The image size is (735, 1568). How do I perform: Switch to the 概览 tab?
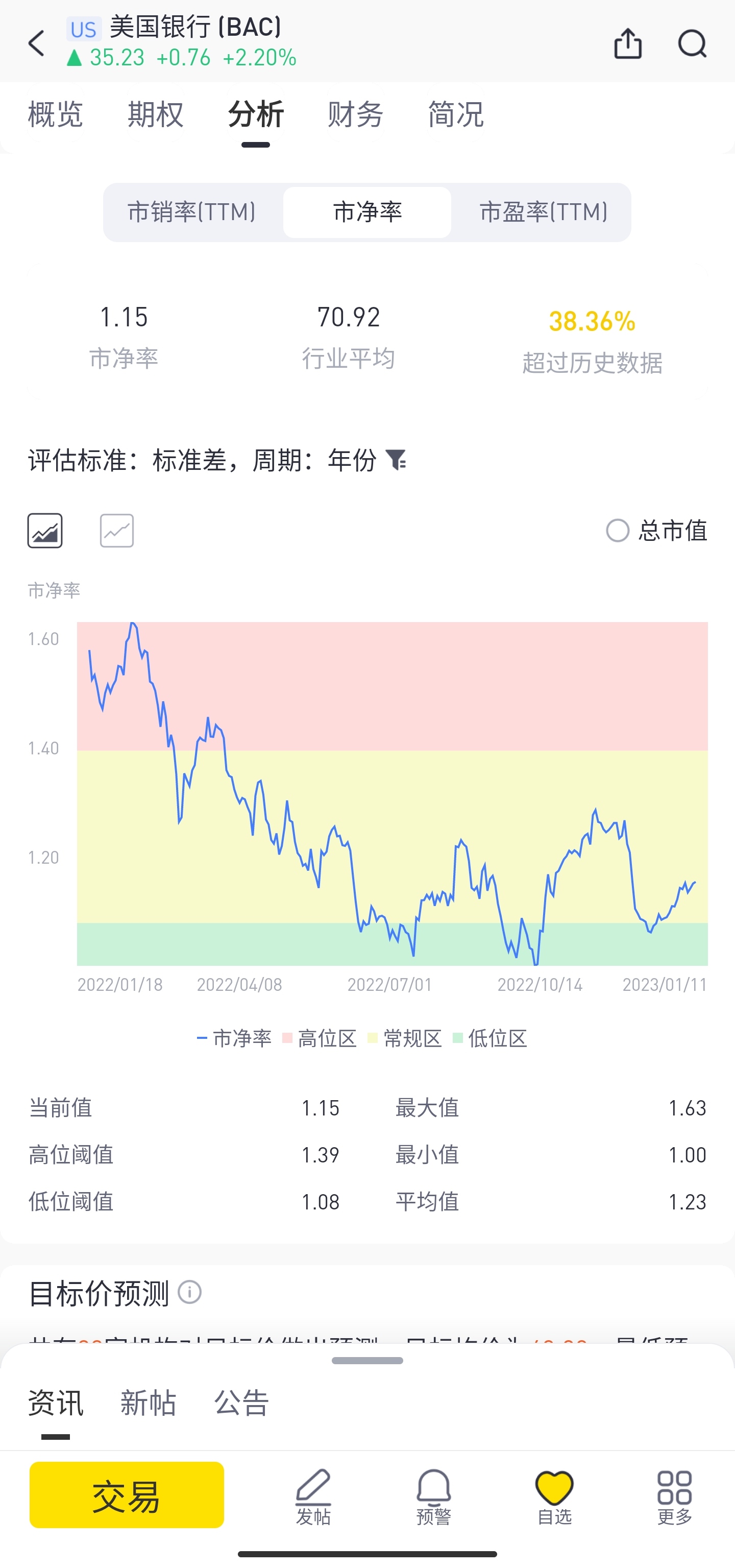pos(55,114)
